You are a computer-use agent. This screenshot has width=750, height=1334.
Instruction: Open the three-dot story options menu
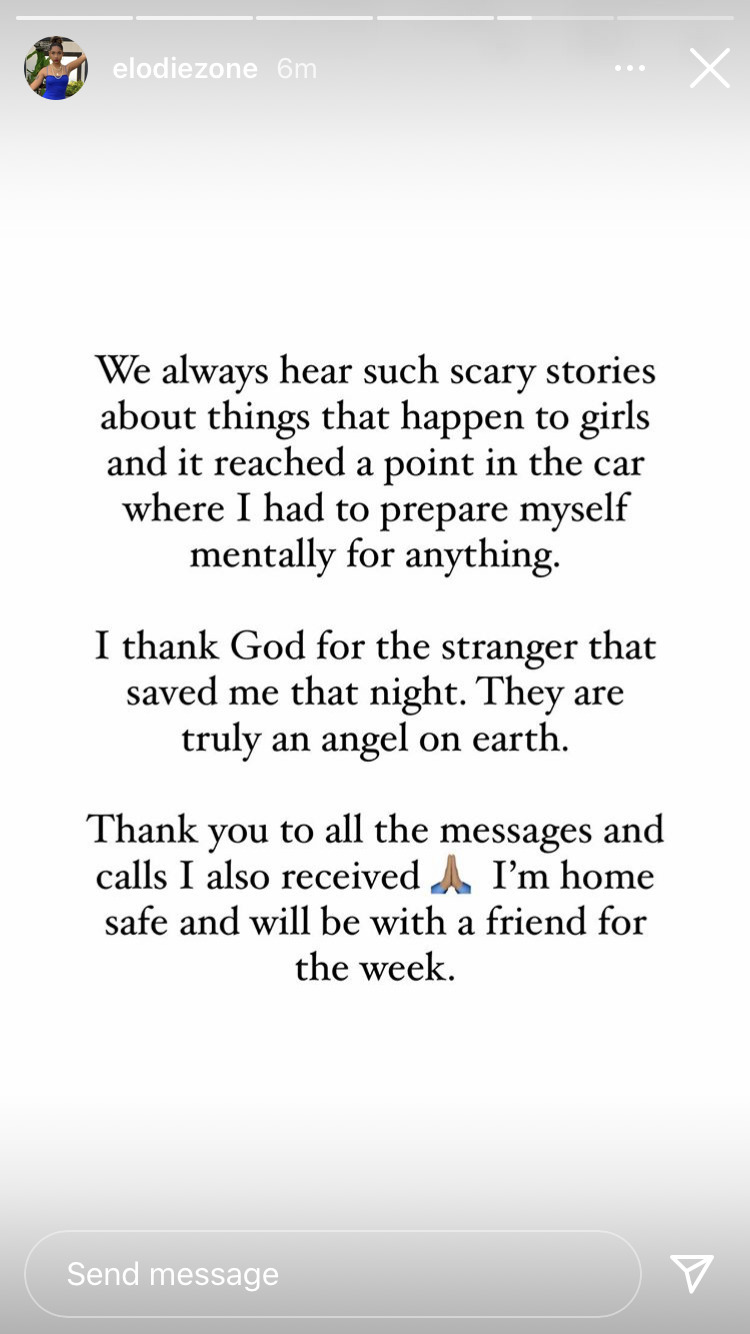pyautogui.click(x=630, y=68)
